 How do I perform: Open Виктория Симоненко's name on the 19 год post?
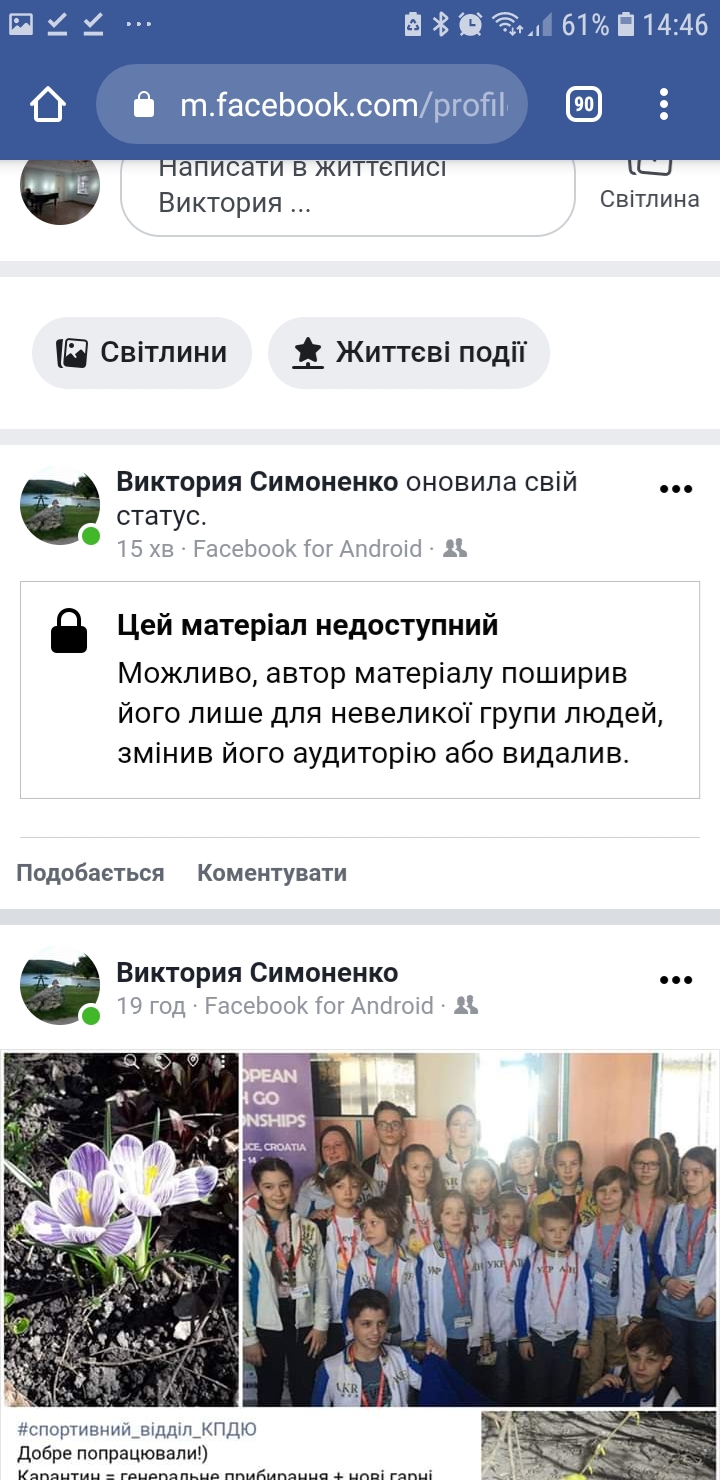pyautogui.click(x=257, y=972)
